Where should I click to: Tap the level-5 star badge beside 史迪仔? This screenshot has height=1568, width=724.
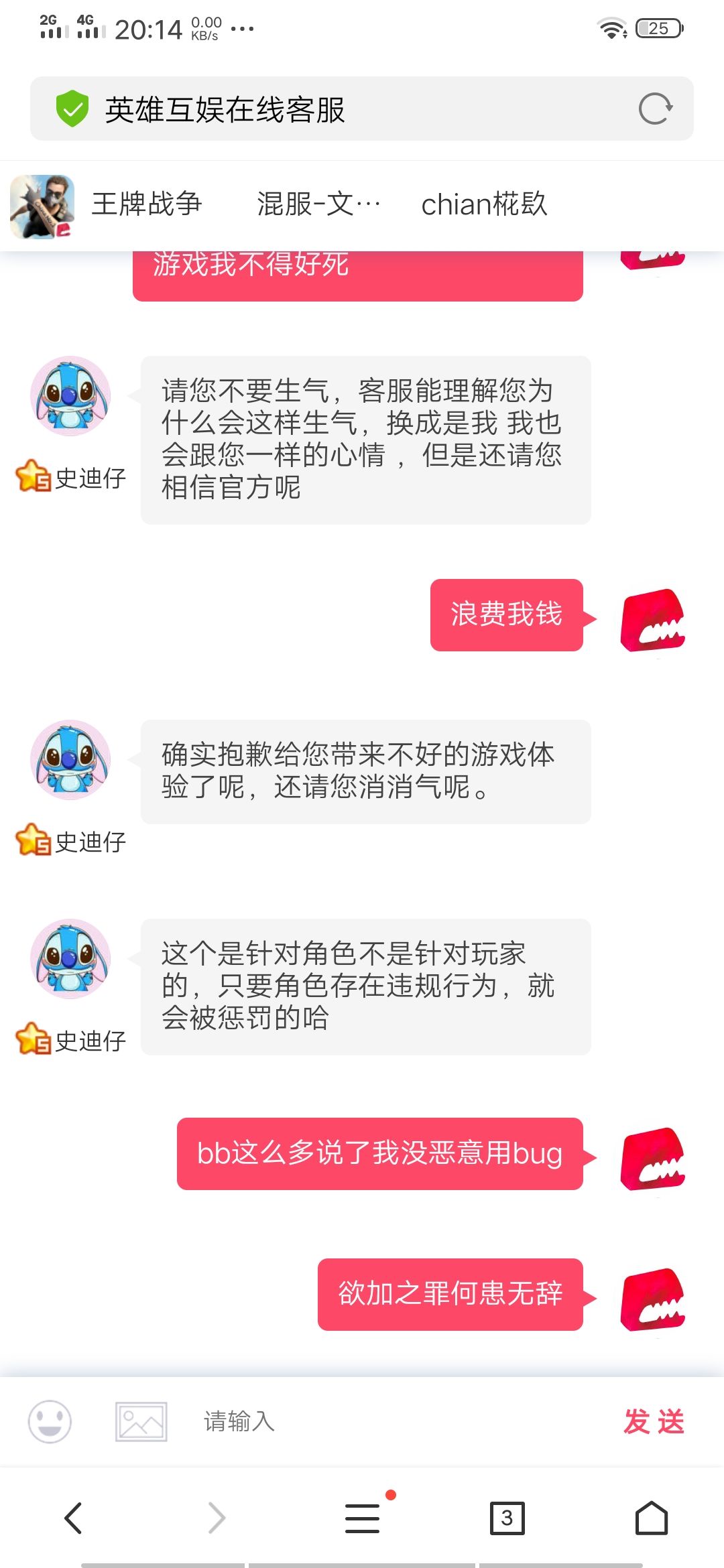pyautogui.click(x=32, y=477)
